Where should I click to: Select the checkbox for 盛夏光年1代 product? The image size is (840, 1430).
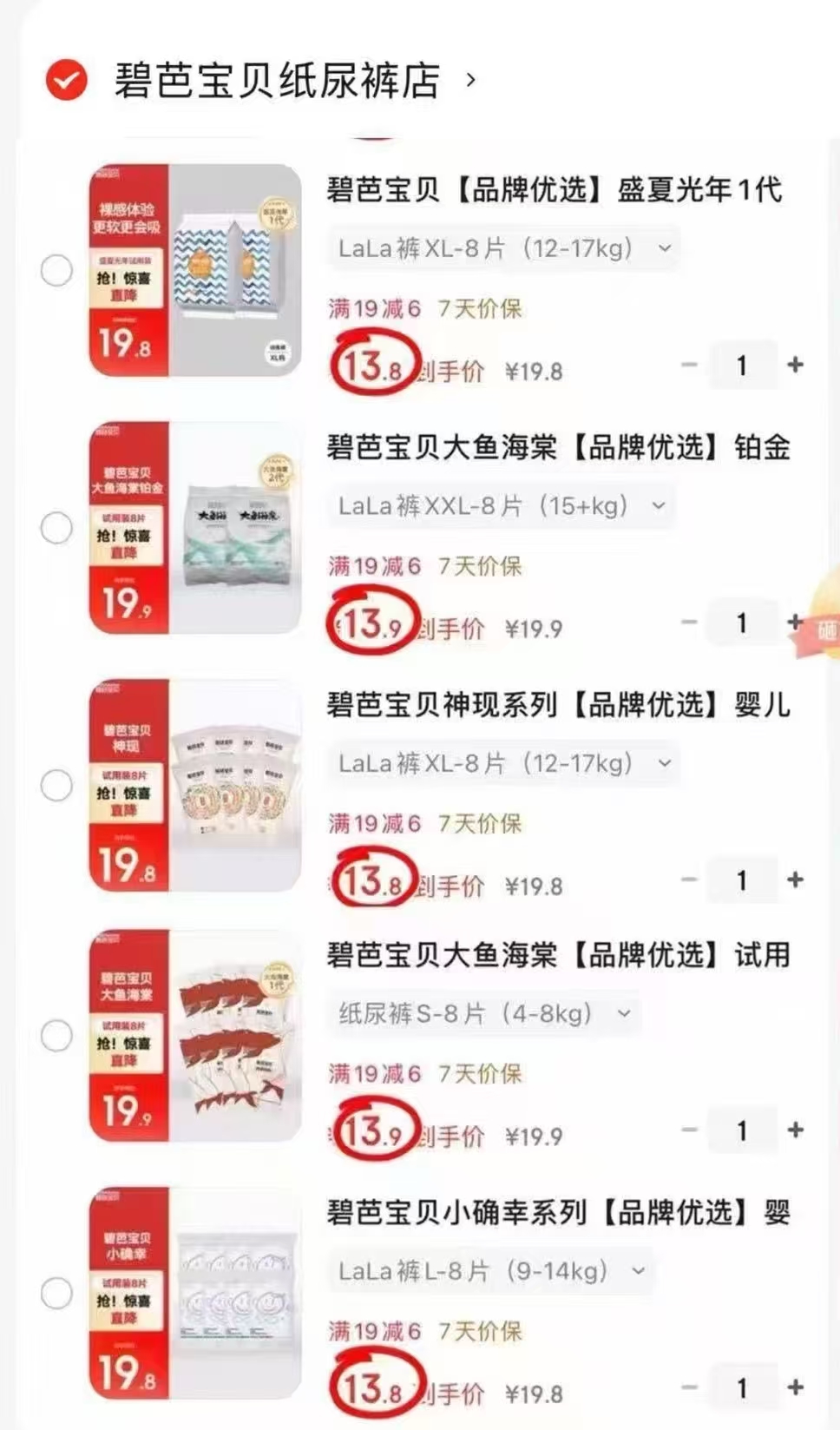[57, 270]
